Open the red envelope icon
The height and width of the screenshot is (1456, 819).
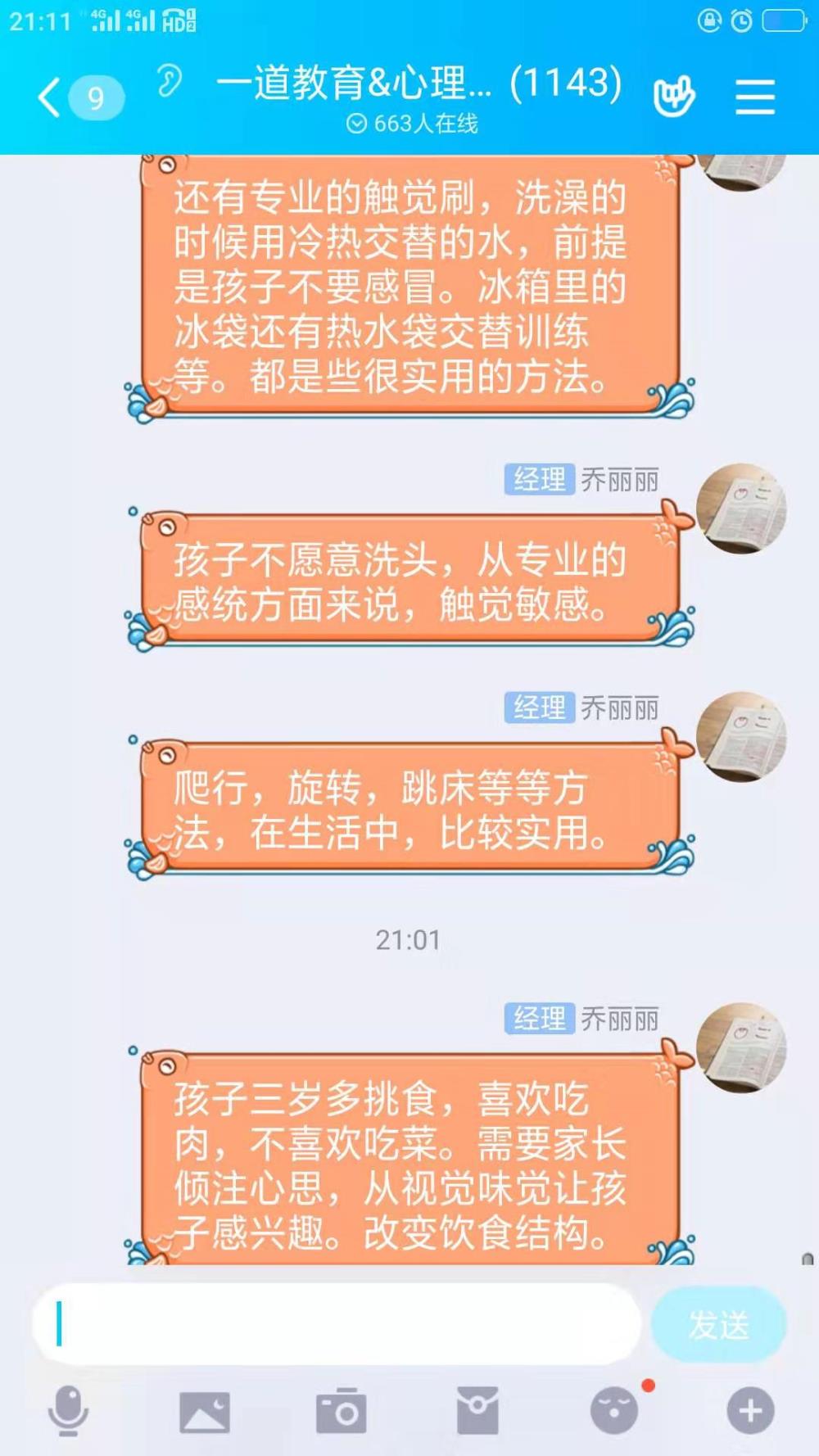477,1410
